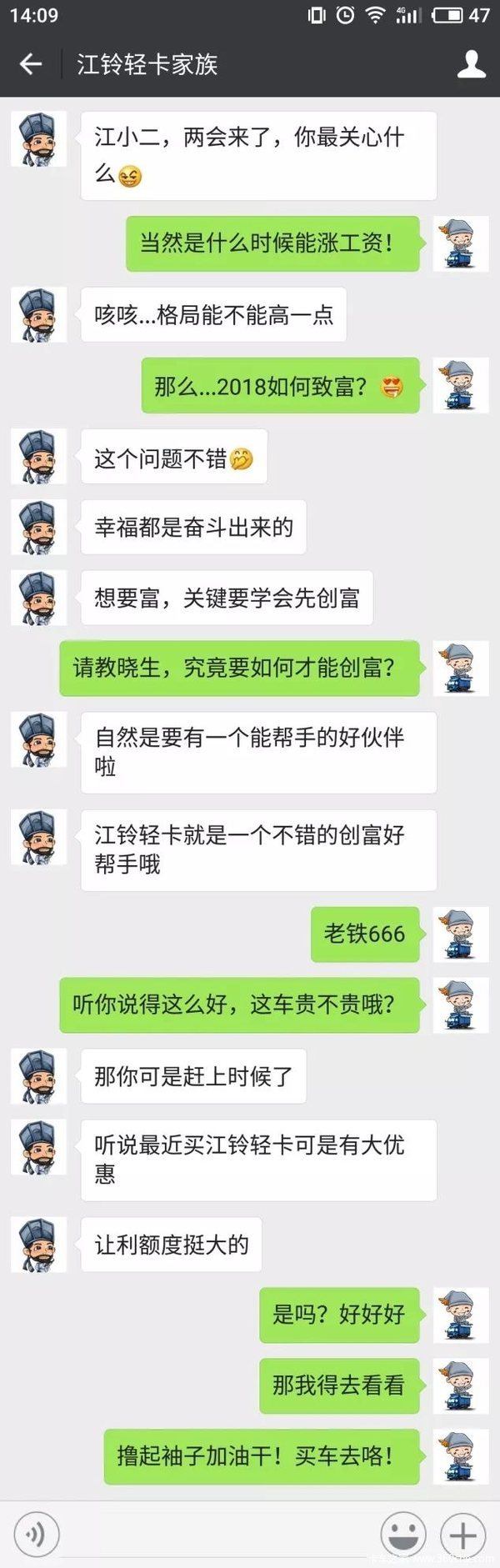The width and height of the screenshot is (500, 1568).
Task: Open own avatar beside 老铁666 message
Action: pos(460,934)
